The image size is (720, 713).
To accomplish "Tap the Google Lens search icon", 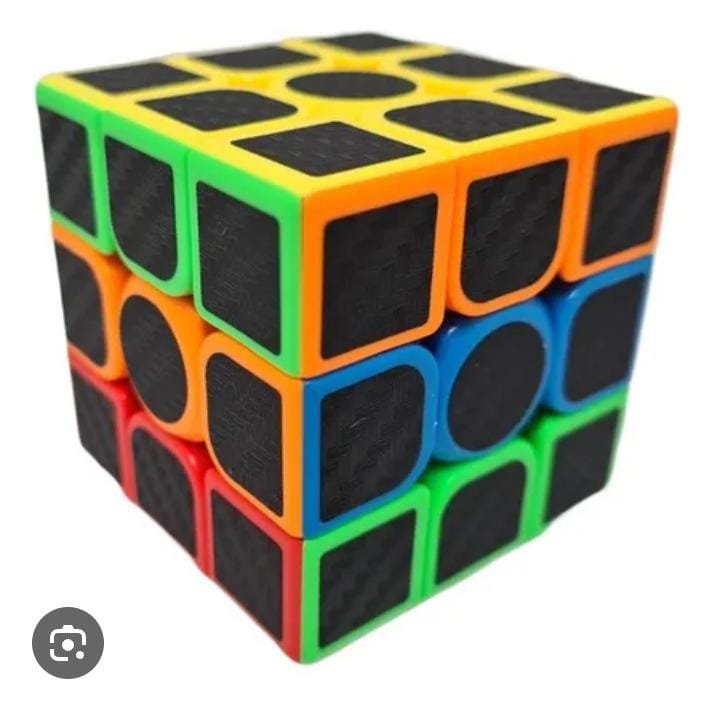I will click(68, 642).
